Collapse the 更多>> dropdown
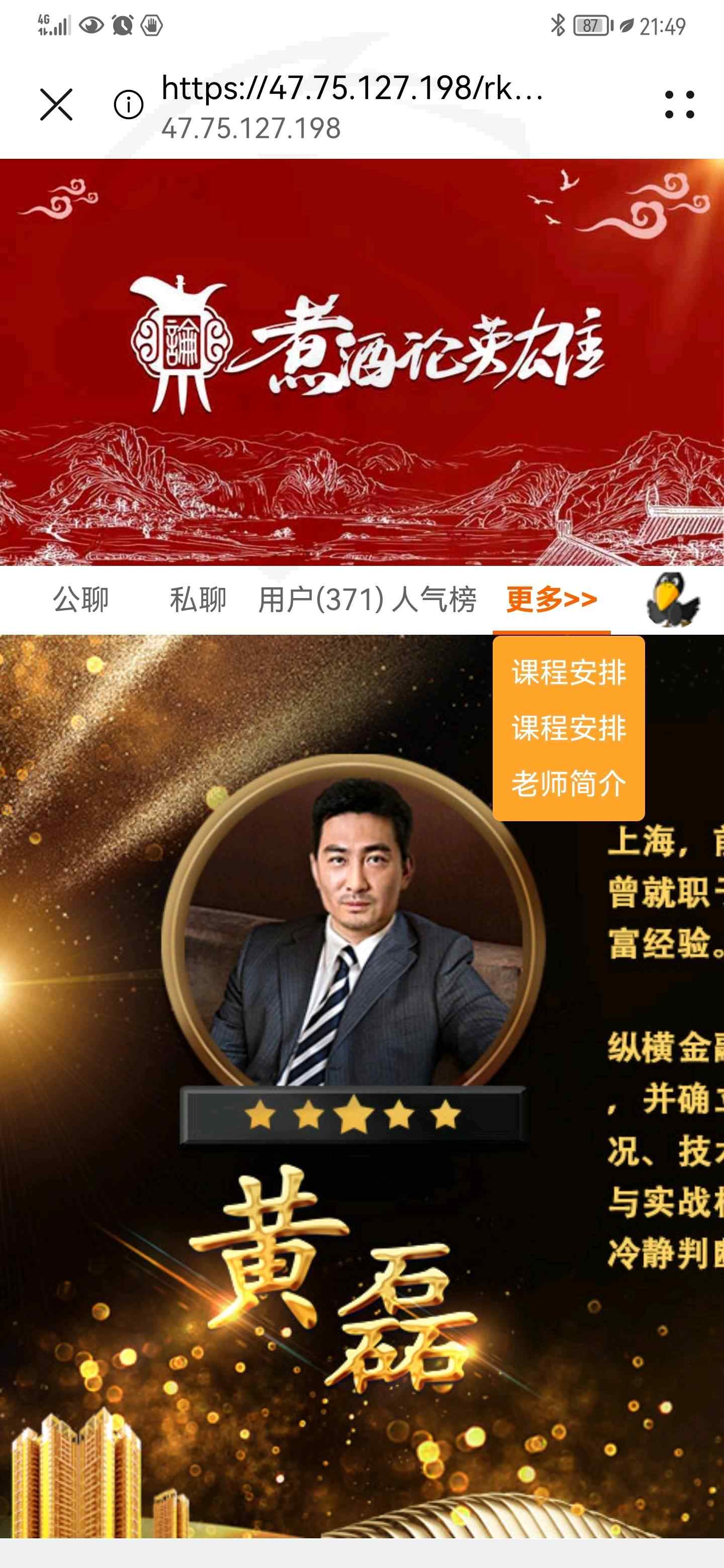The width and height of the screenshot is (724, 1568). pos(552,600)
